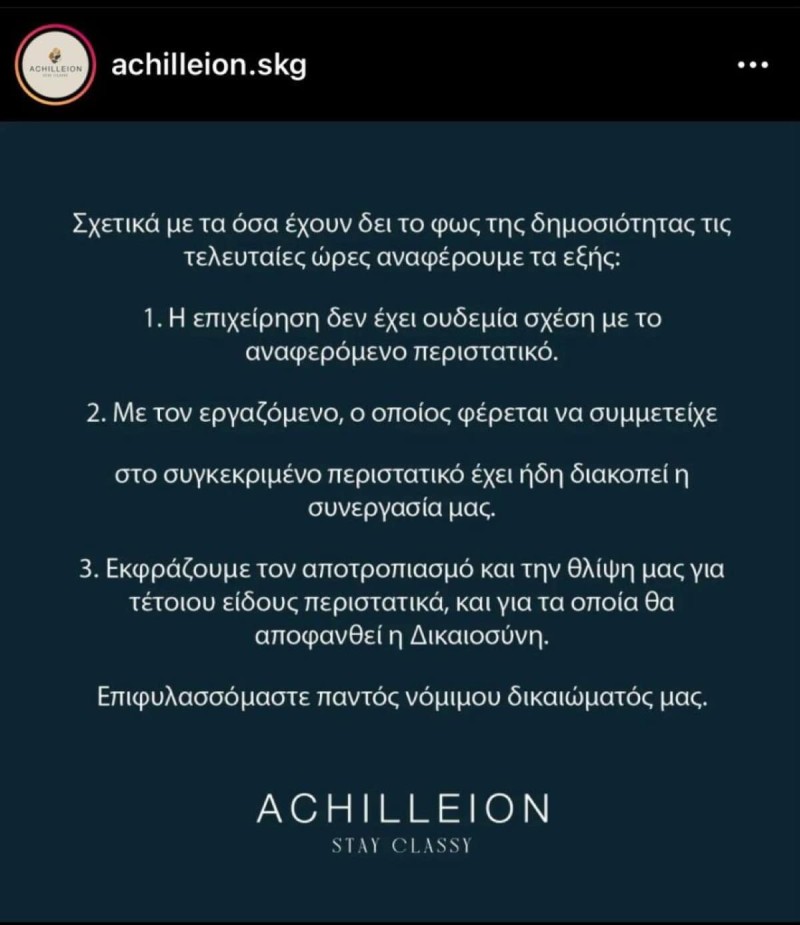Tap the paragraph mentioning Δικαιοσύνη
Screen dimensions: 800x925
pos(400,634)
